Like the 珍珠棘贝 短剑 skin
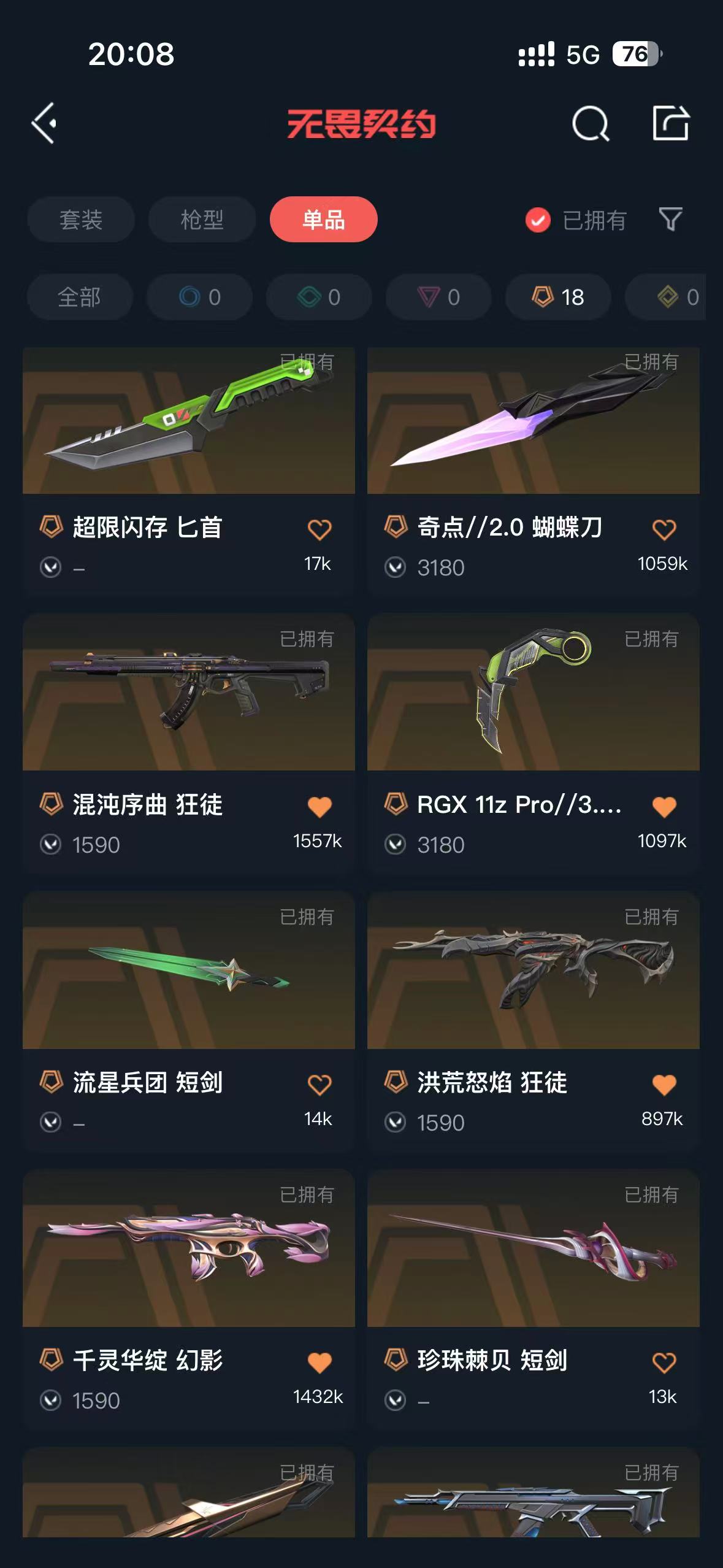 tap(664, 1362)
